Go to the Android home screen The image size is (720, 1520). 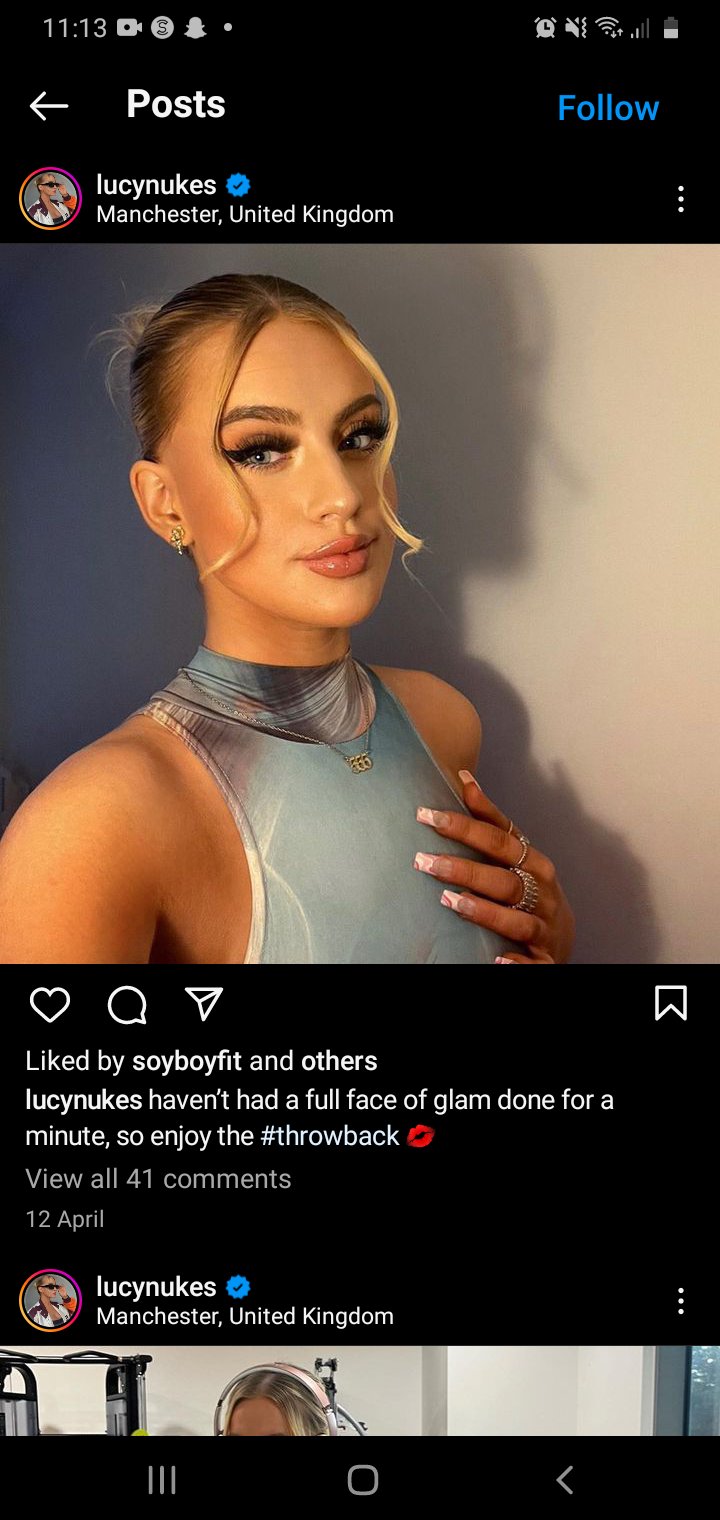pyautogui.click(x=362, y=1480)
